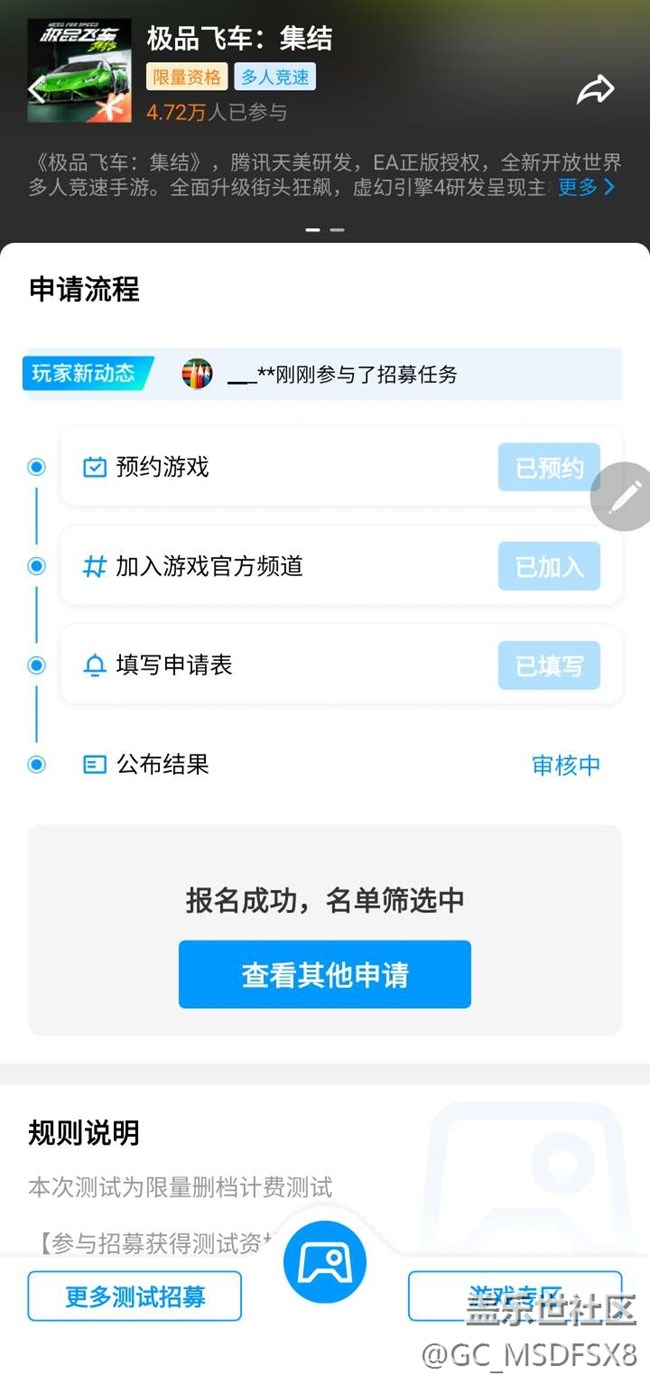Go back using the top-left arrow
650x1394 pixels.
click(x=37, y=89)
